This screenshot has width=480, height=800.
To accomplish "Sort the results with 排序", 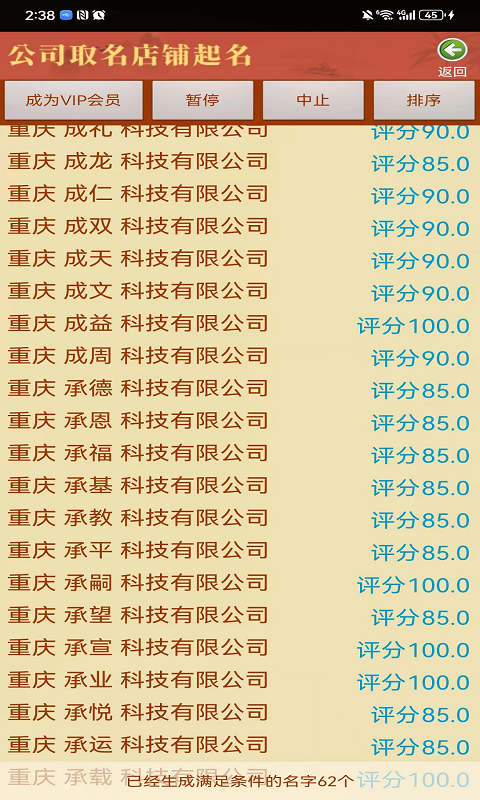I will tap(424, 100).
